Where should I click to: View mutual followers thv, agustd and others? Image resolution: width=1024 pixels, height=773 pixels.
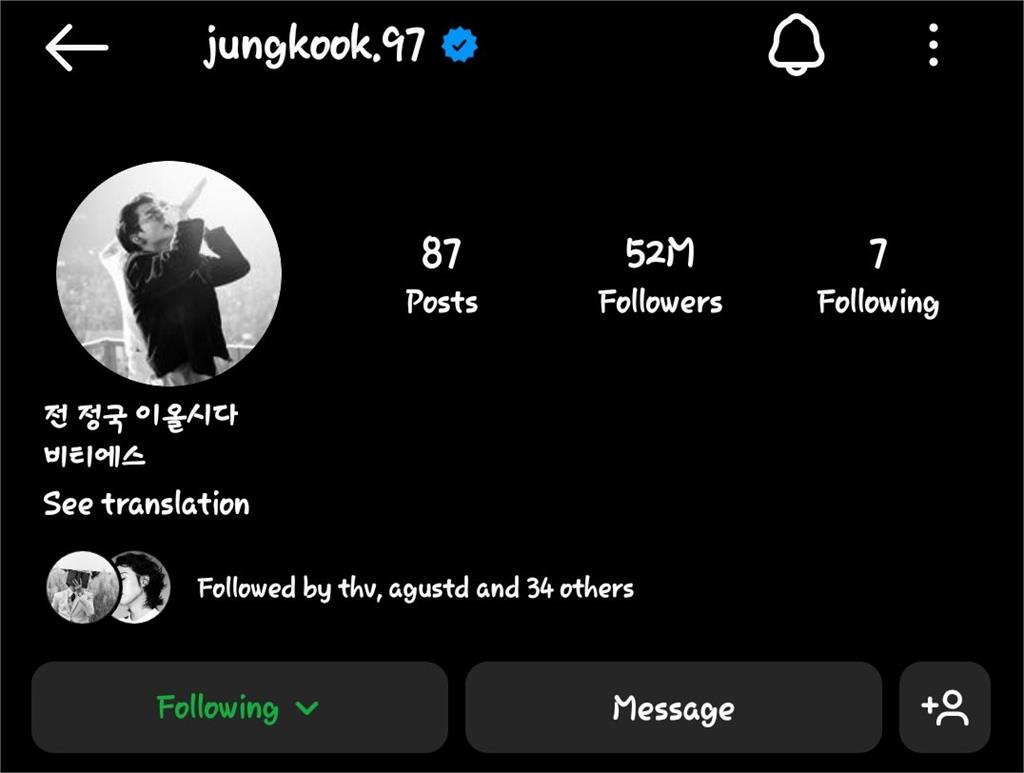tap(415, 587)
